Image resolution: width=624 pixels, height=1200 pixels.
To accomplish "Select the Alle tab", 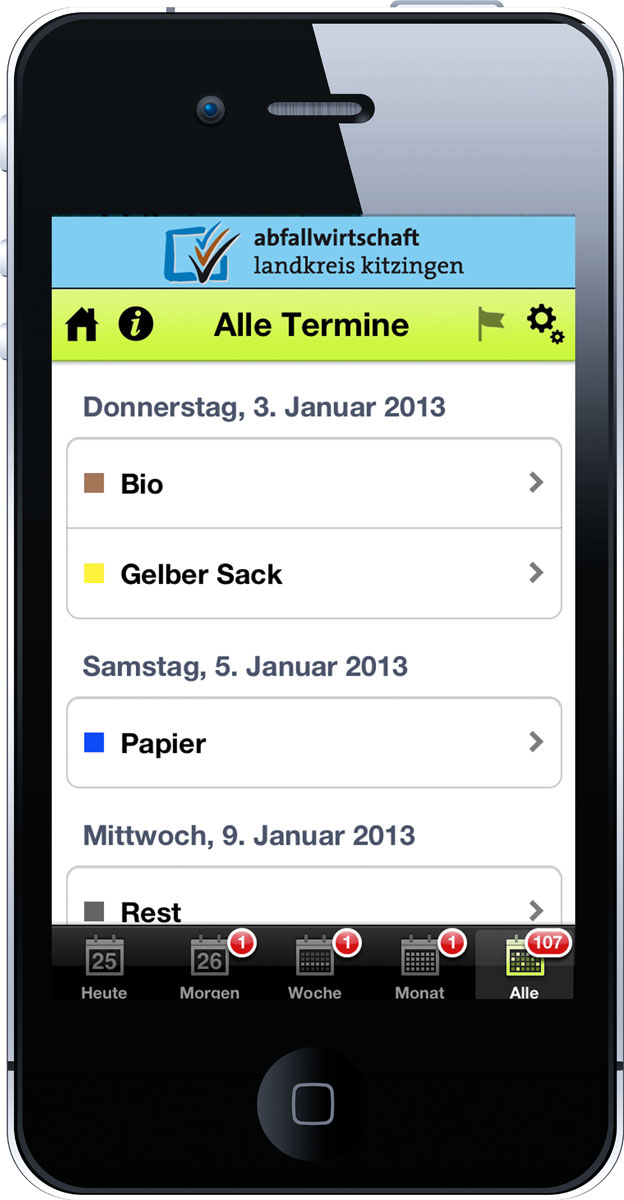I will [x=524, y=964].
